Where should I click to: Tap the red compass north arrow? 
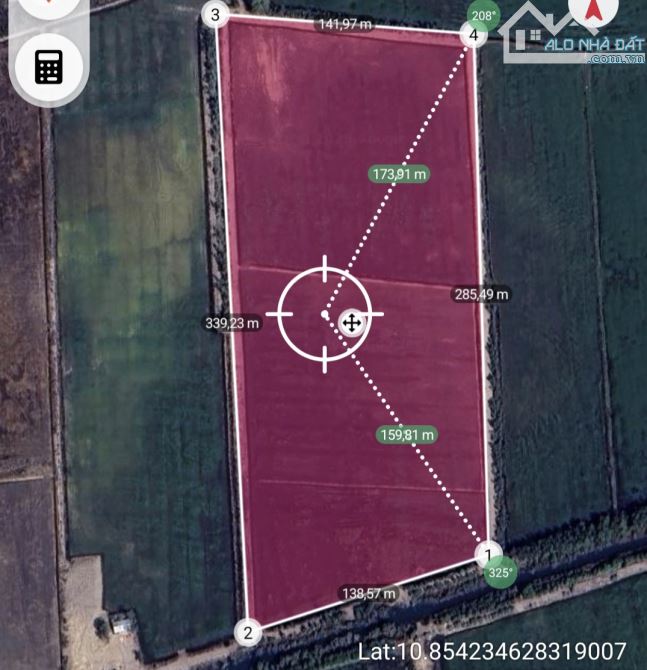592,10
